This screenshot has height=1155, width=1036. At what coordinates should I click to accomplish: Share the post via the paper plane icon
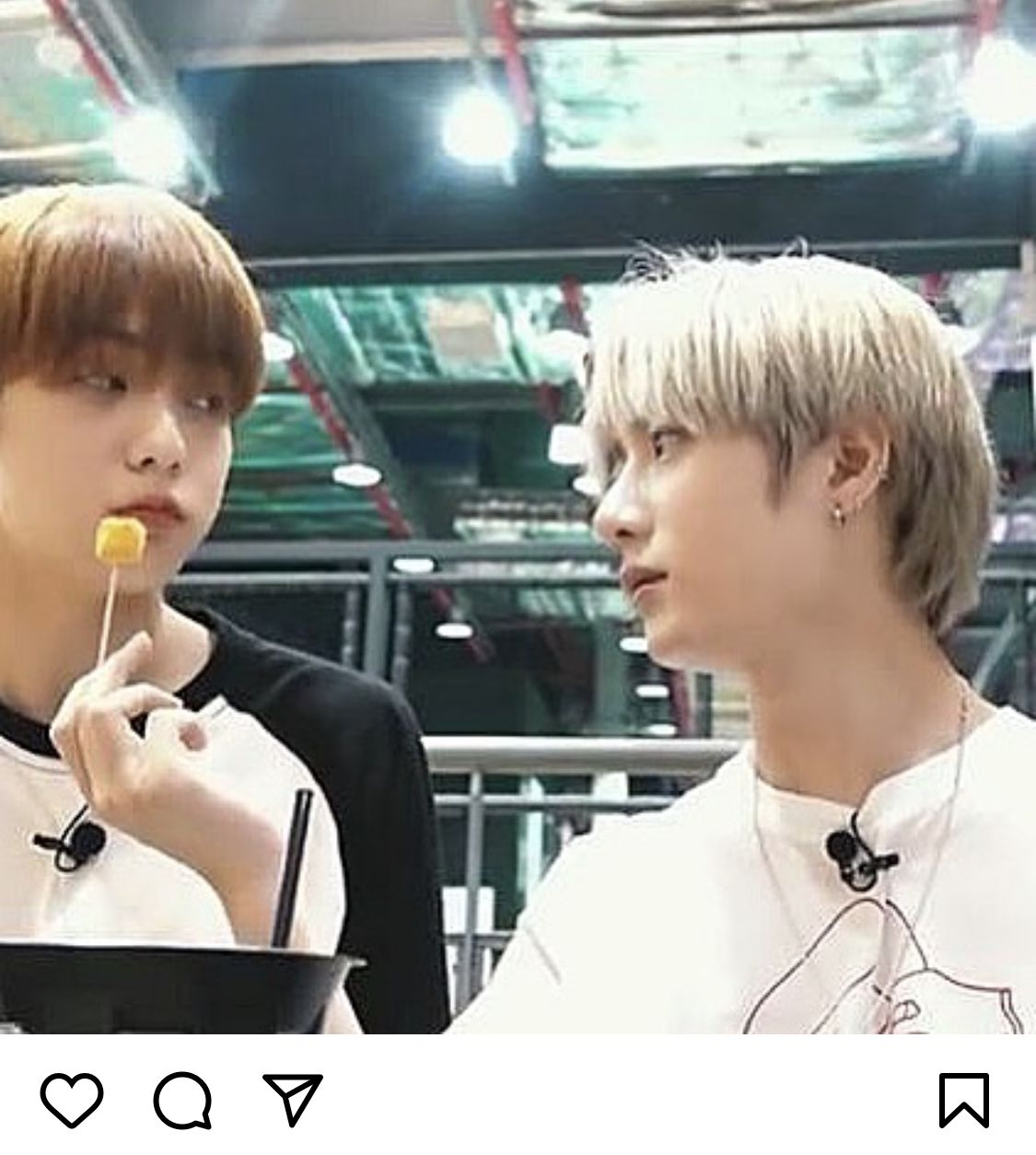point(293,1099)
